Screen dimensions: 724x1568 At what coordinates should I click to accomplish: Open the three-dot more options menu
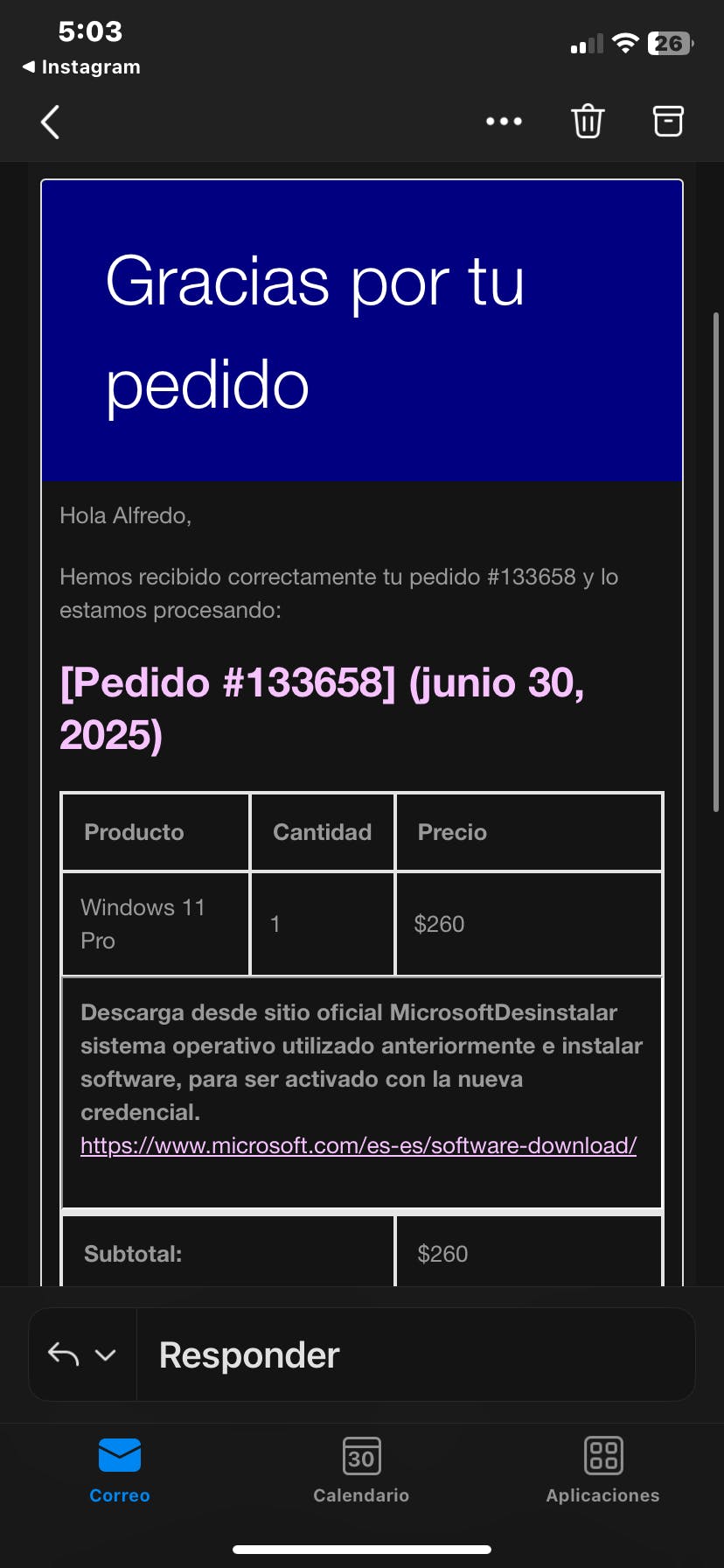[504, 122]
